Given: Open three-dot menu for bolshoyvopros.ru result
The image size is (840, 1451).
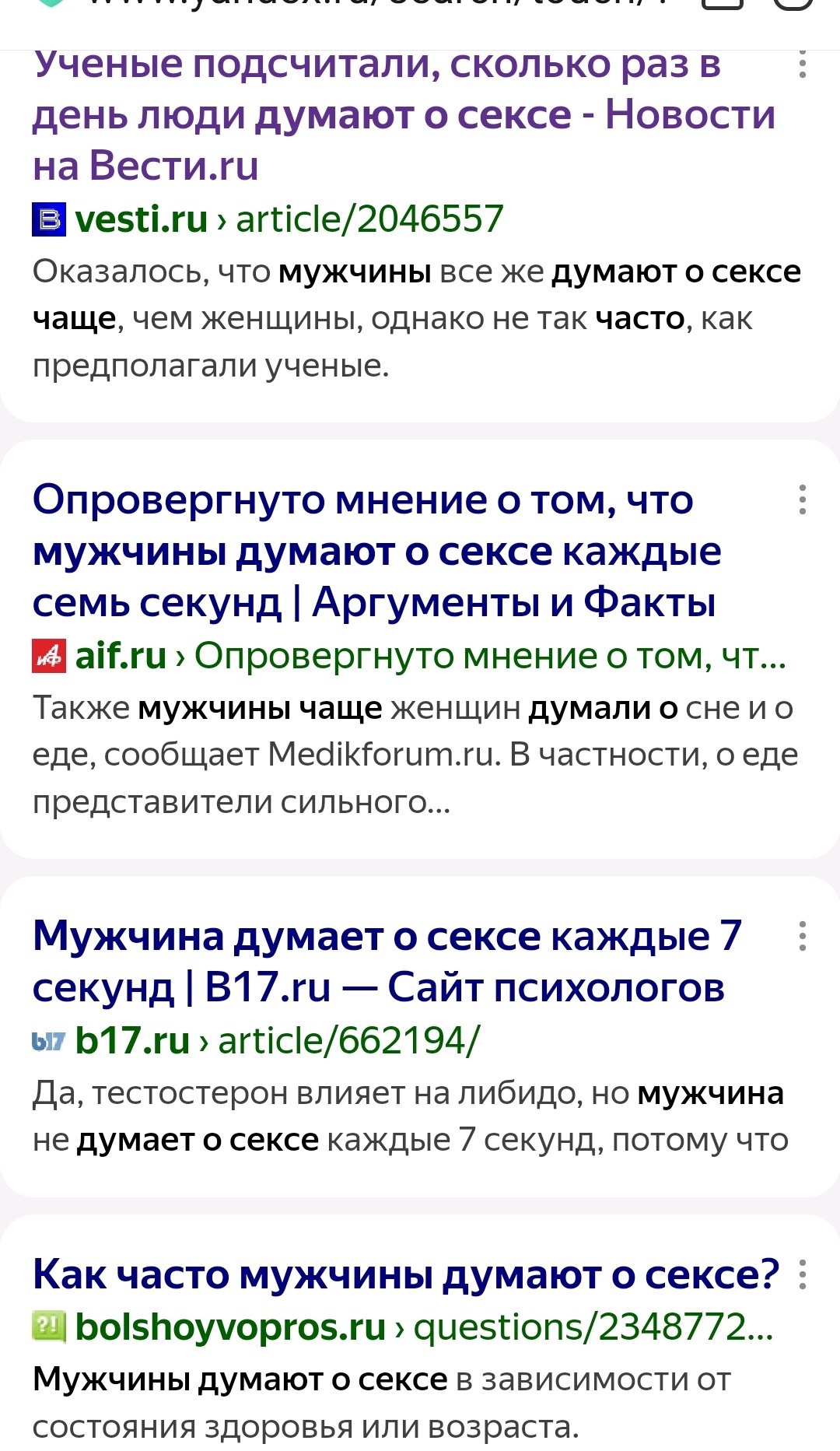Looking at the screenshot, I should pyautogui.click(x=803, y=1274).
